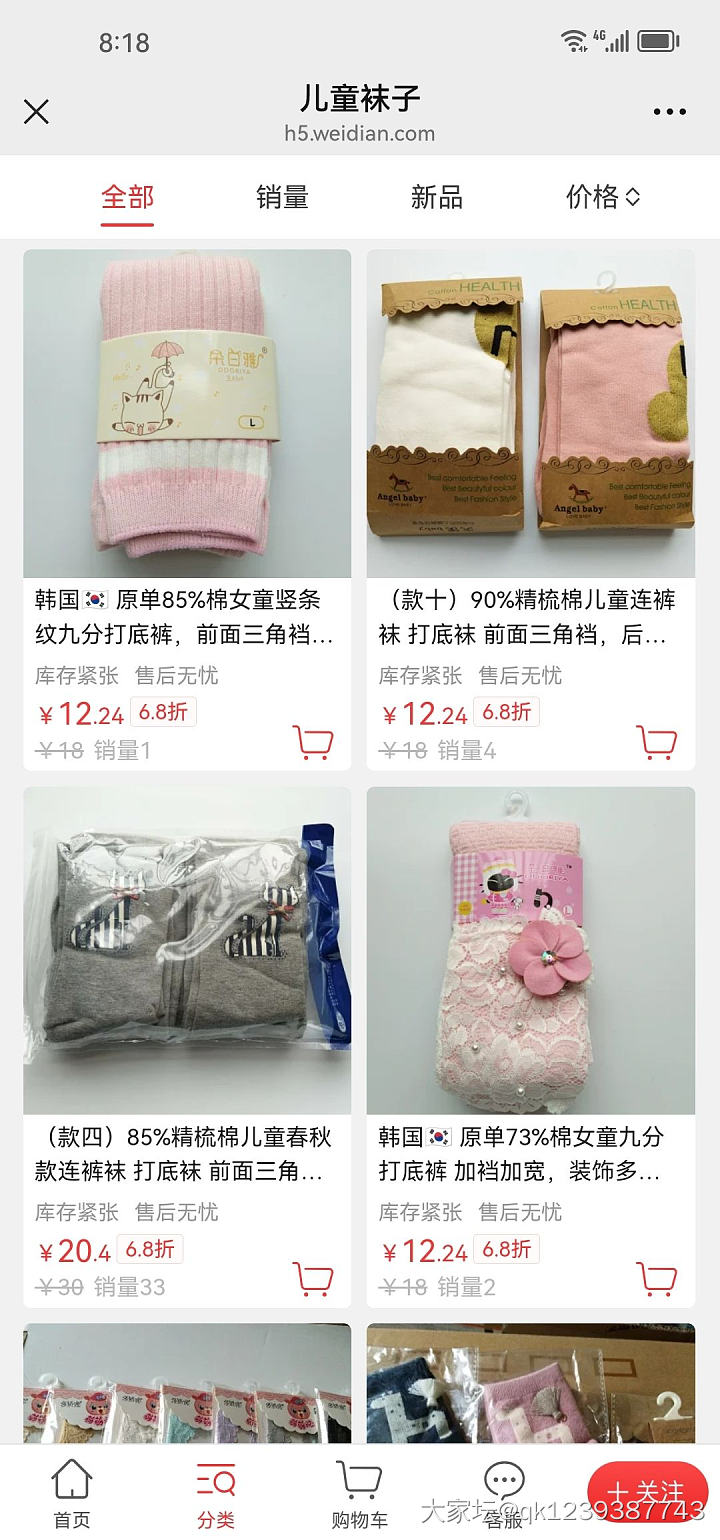Viewport: 720px width, 1540px height.
Task: Switch to the 新品 new arrivals tab
Action: tap(435, 197)
